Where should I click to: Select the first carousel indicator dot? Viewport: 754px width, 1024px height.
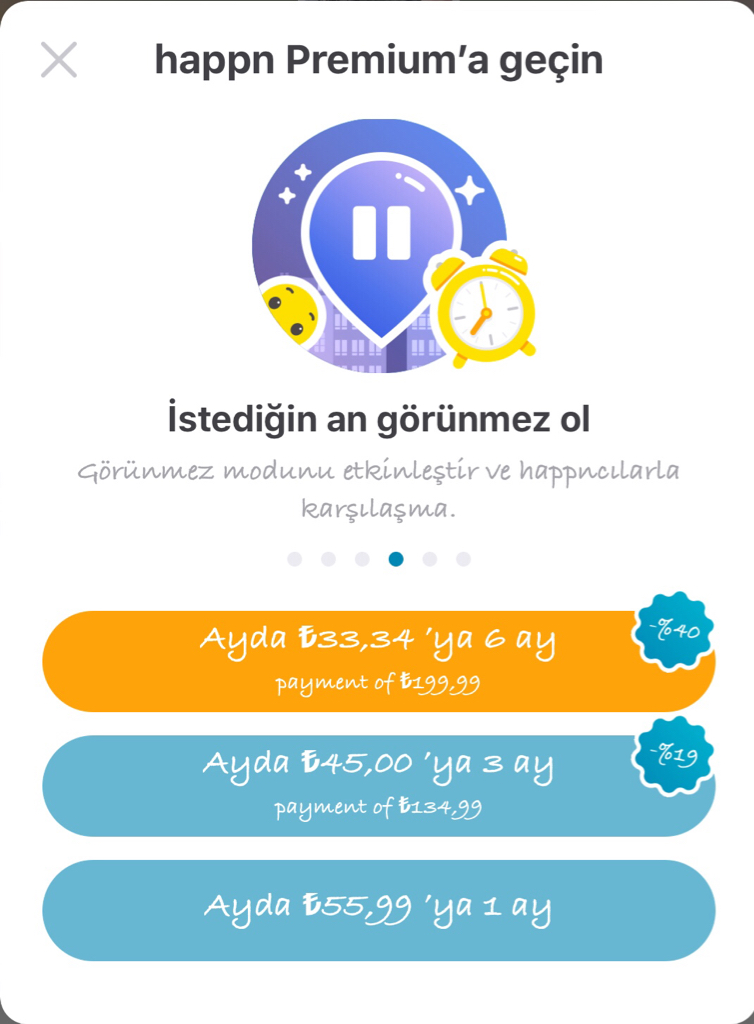294,558
